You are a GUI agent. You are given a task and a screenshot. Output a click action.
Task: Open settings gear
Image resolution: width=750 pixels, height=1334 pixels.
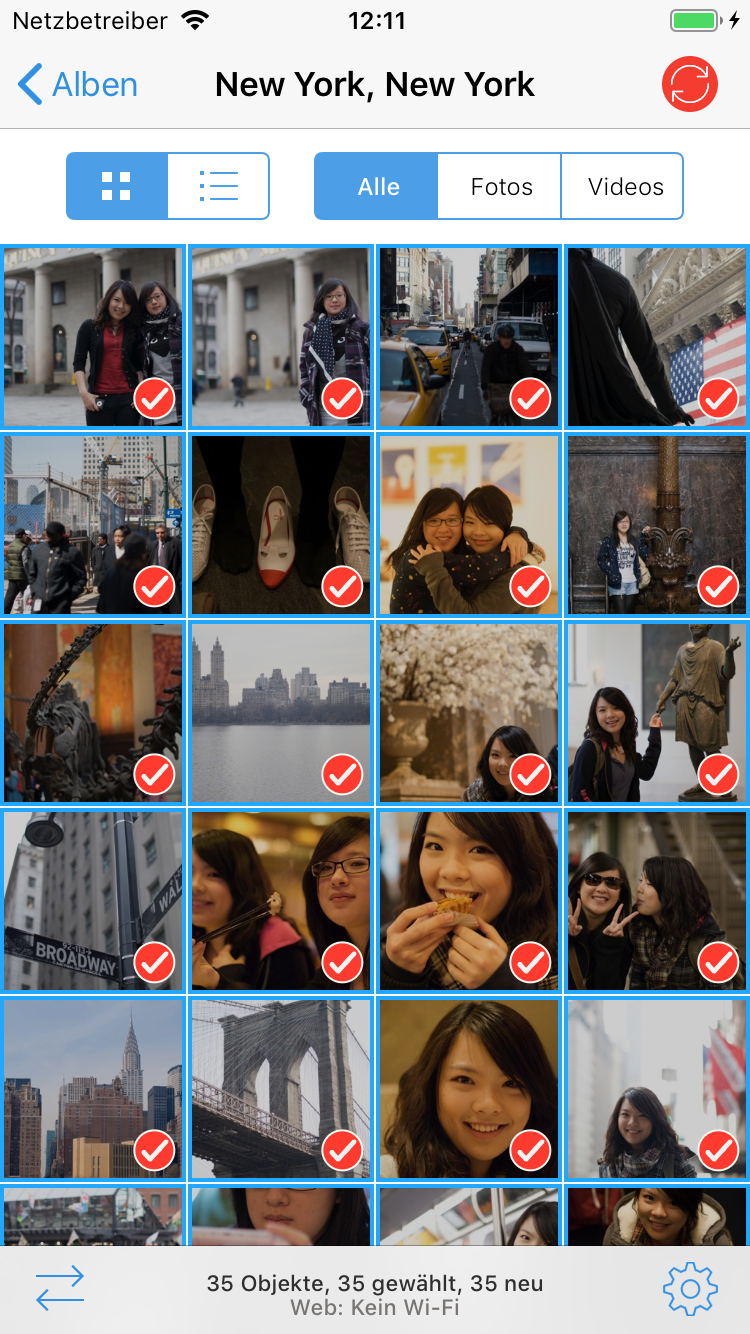[690, 1289]
